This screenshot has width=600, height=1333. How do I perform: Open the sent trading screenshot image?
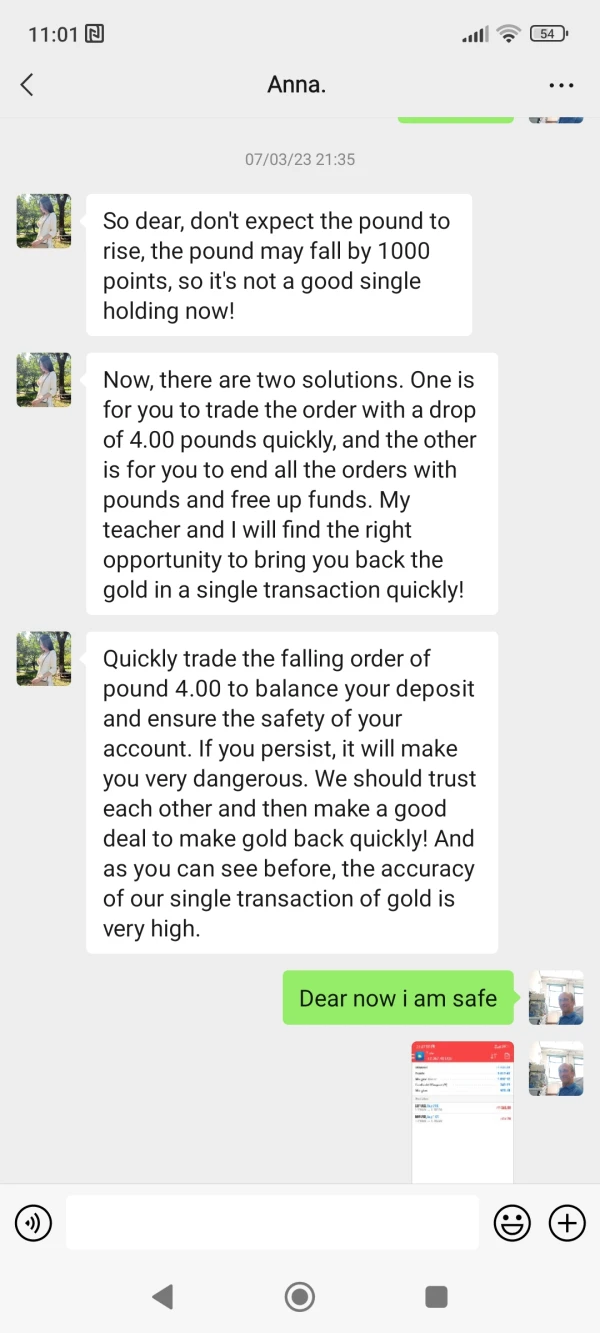(x=462, y=1110)
